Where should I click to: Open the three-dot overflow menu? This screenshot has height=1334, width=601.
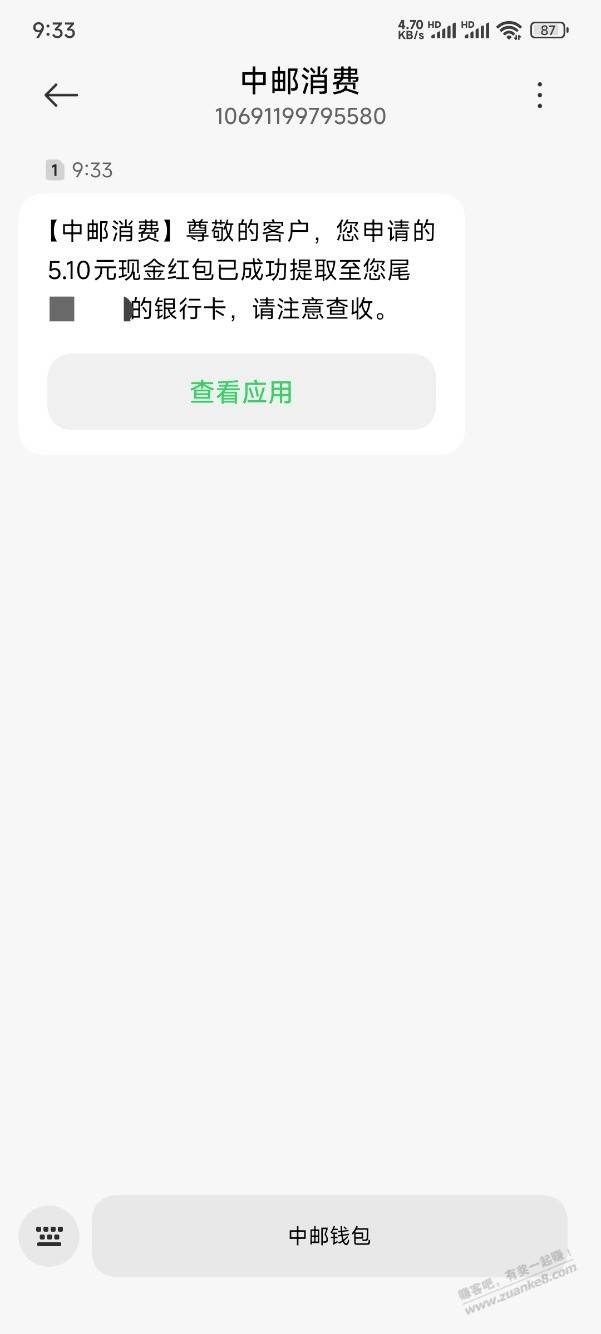(x=540, y=95)
